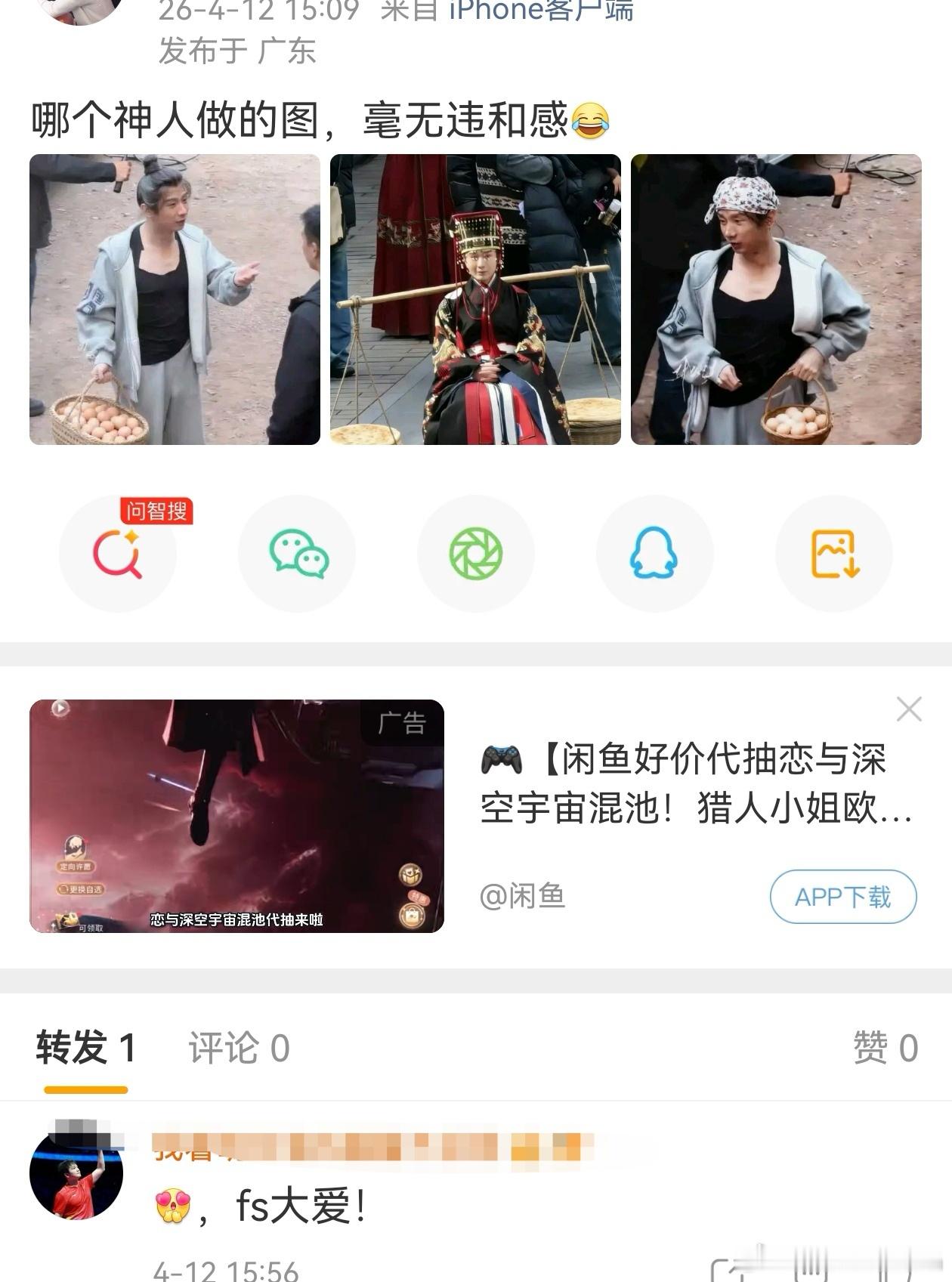Share the post to QQ
952x1282 pixels.
(x=654, y=554)
